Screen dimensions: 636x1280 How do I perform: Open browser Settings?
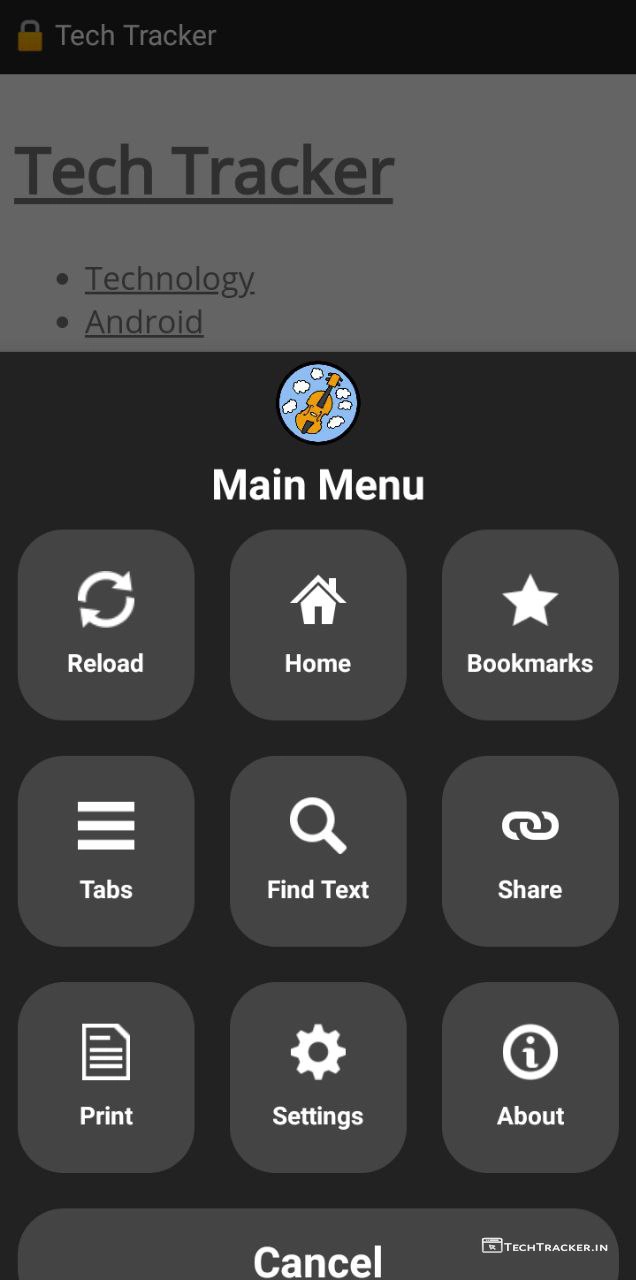(x=318, y=1077)
